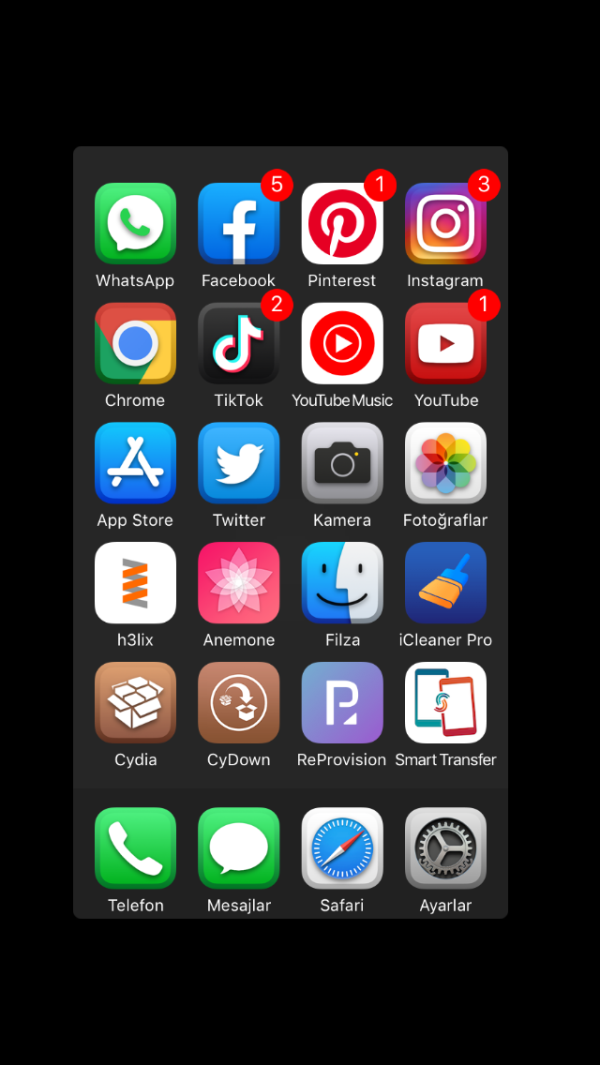Launch Twitter
This screenshot has width=600, height=1065.
(238, 463)
